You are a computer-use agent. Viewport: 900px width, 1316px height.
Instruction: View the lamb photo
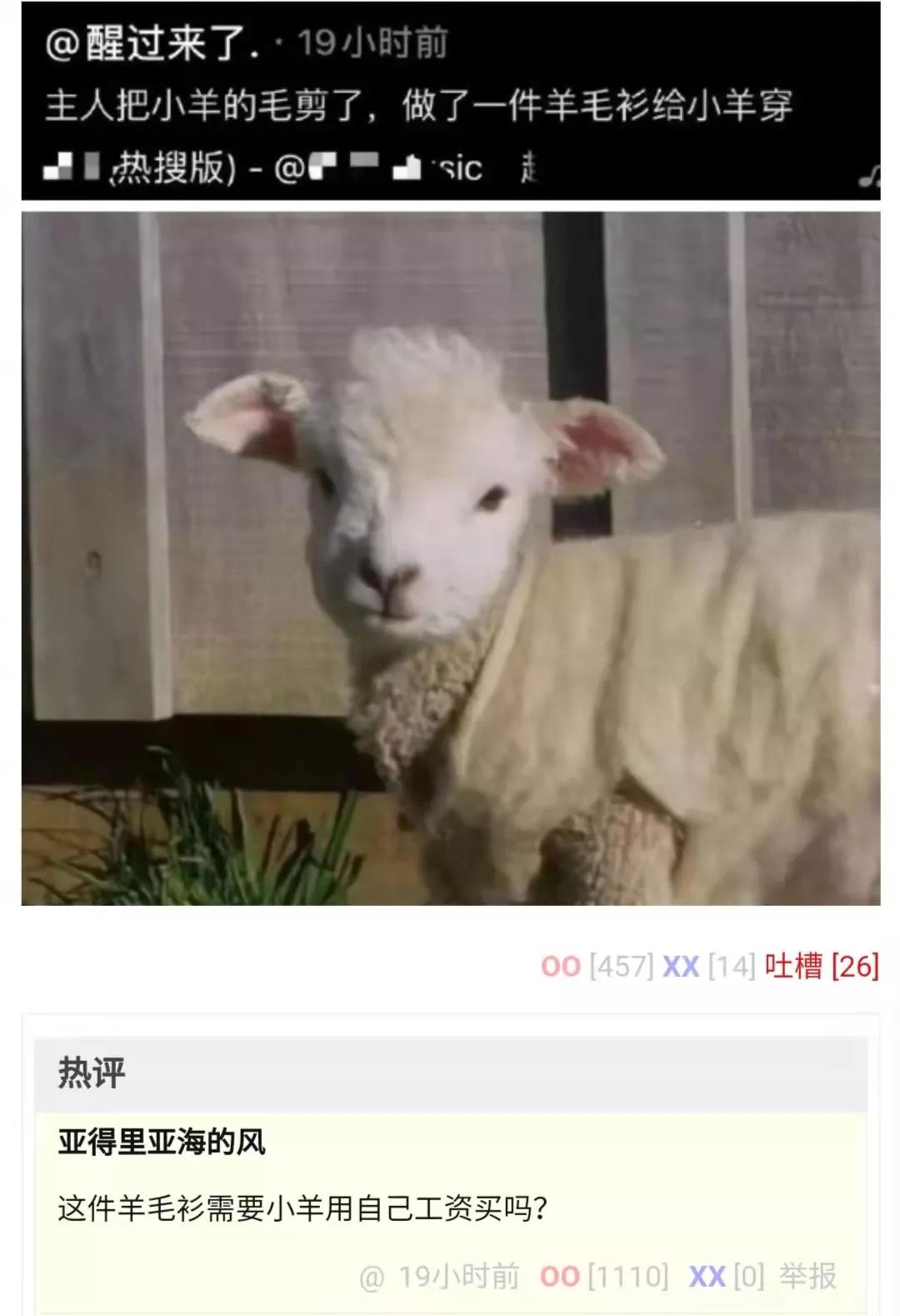click(x=450, y=558)
